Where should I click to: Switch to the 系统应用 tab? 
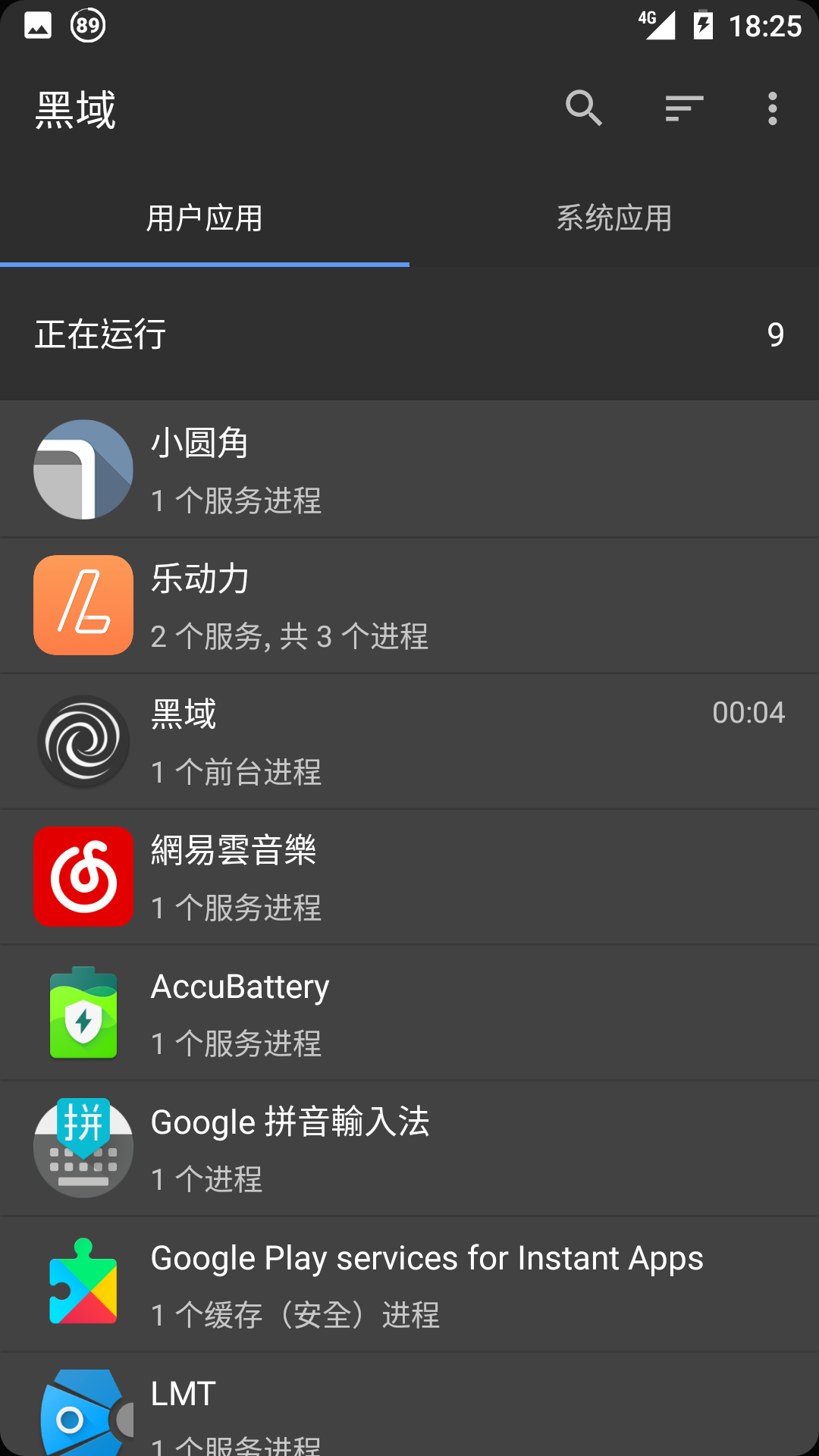pyautogui.click(x=614, y=218)
